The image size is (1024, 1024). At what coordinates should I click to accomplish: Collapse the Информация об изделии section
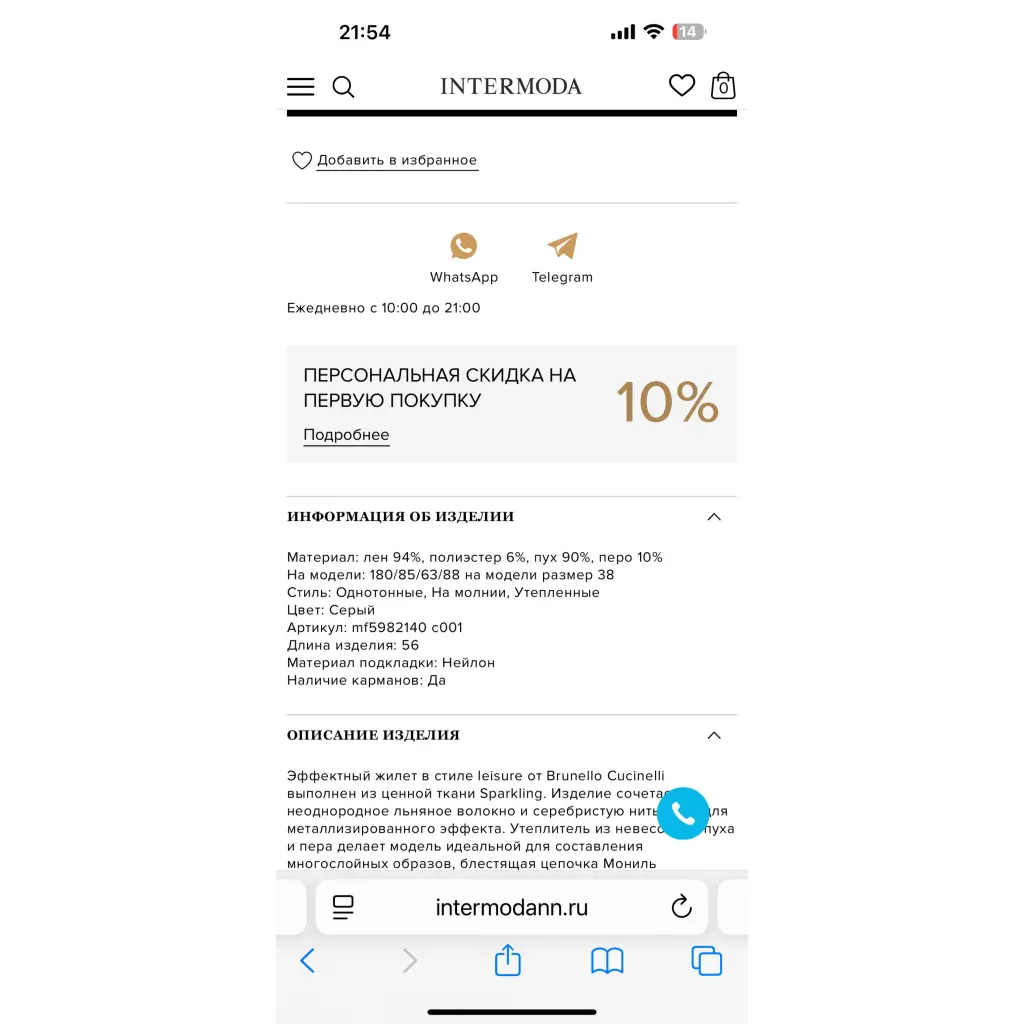coord(713,517)
